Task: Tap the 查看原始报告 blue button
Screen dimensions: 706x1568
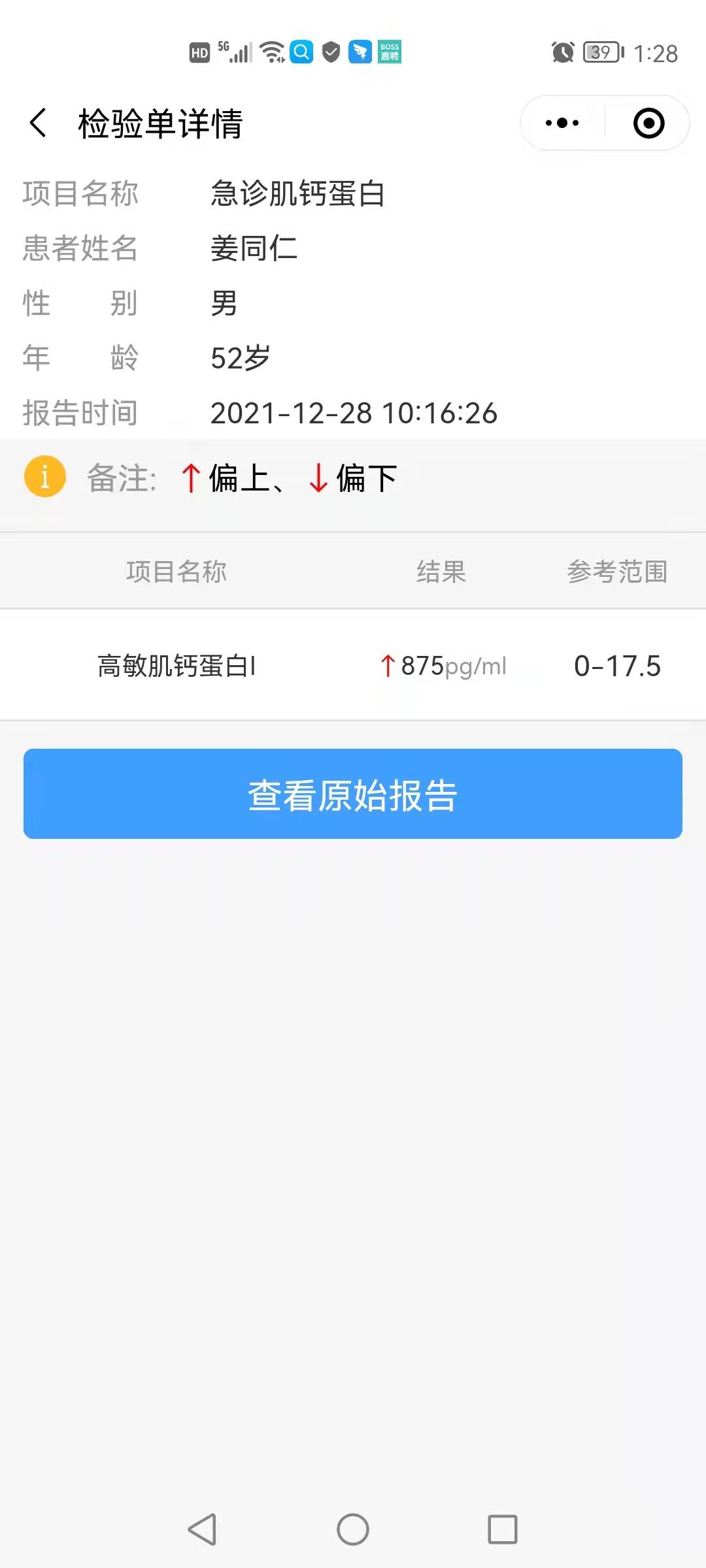Action: 352,794
